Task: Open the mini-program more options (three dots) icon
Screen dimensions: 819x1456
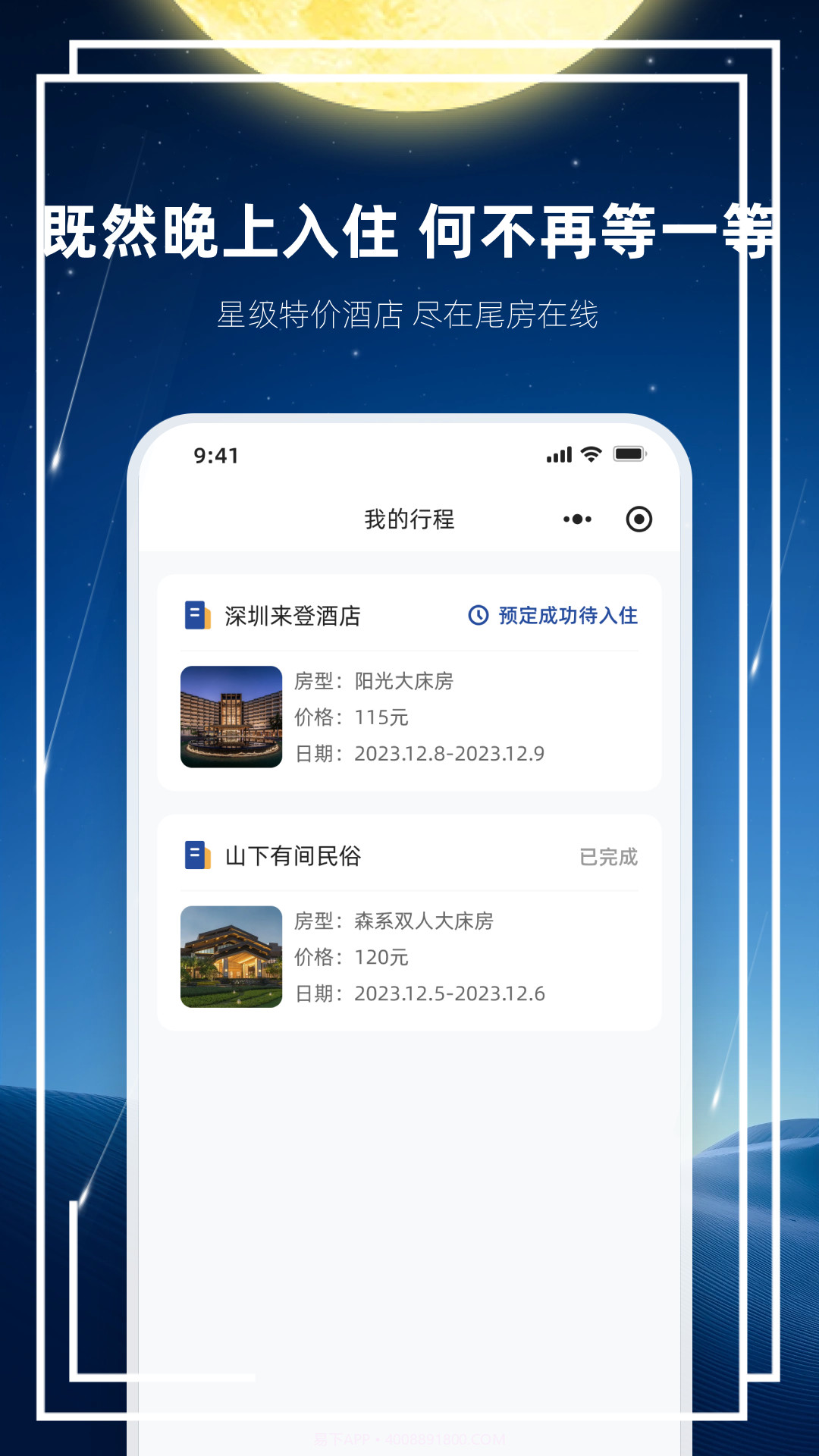Action: [578, 519]
